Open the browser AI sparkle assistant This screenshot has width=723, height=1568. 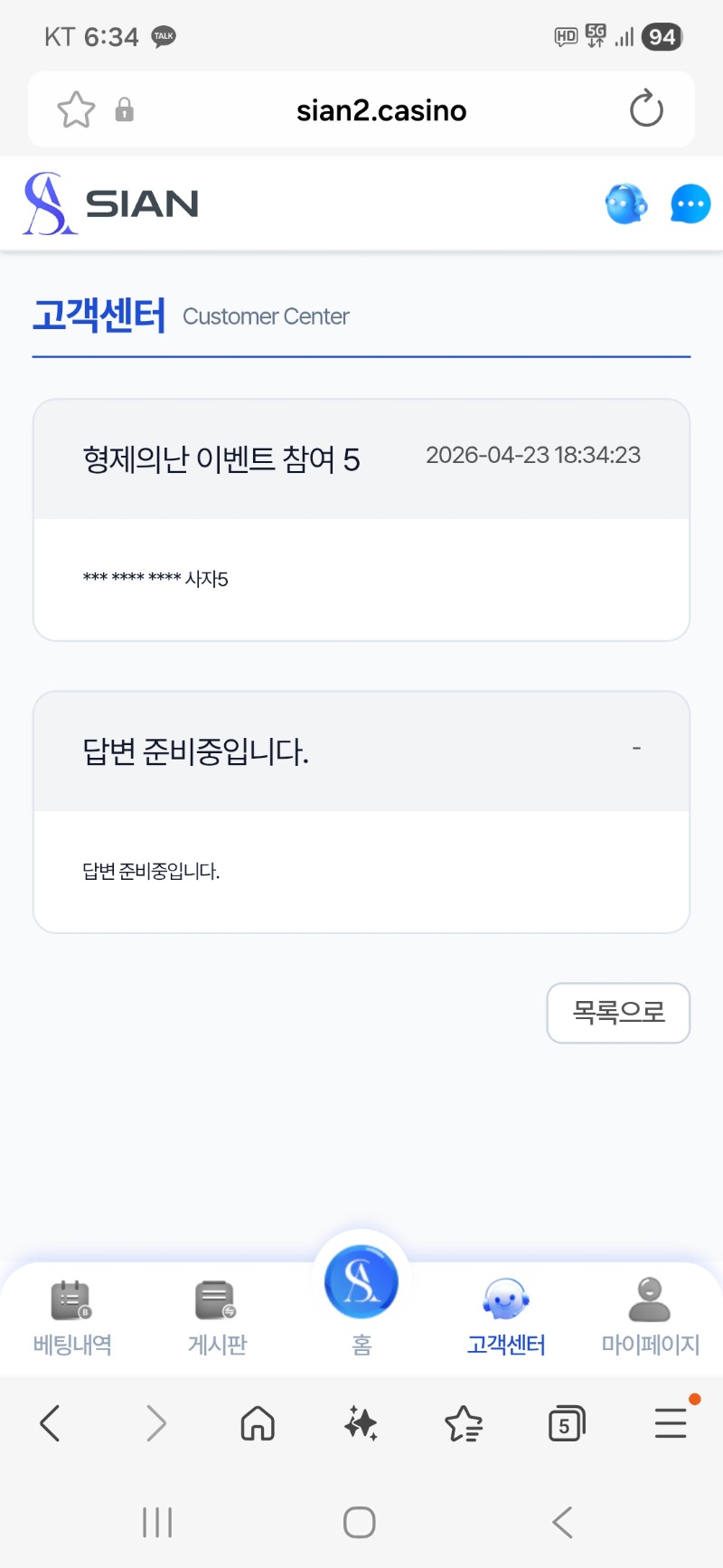click(361, 1423)
